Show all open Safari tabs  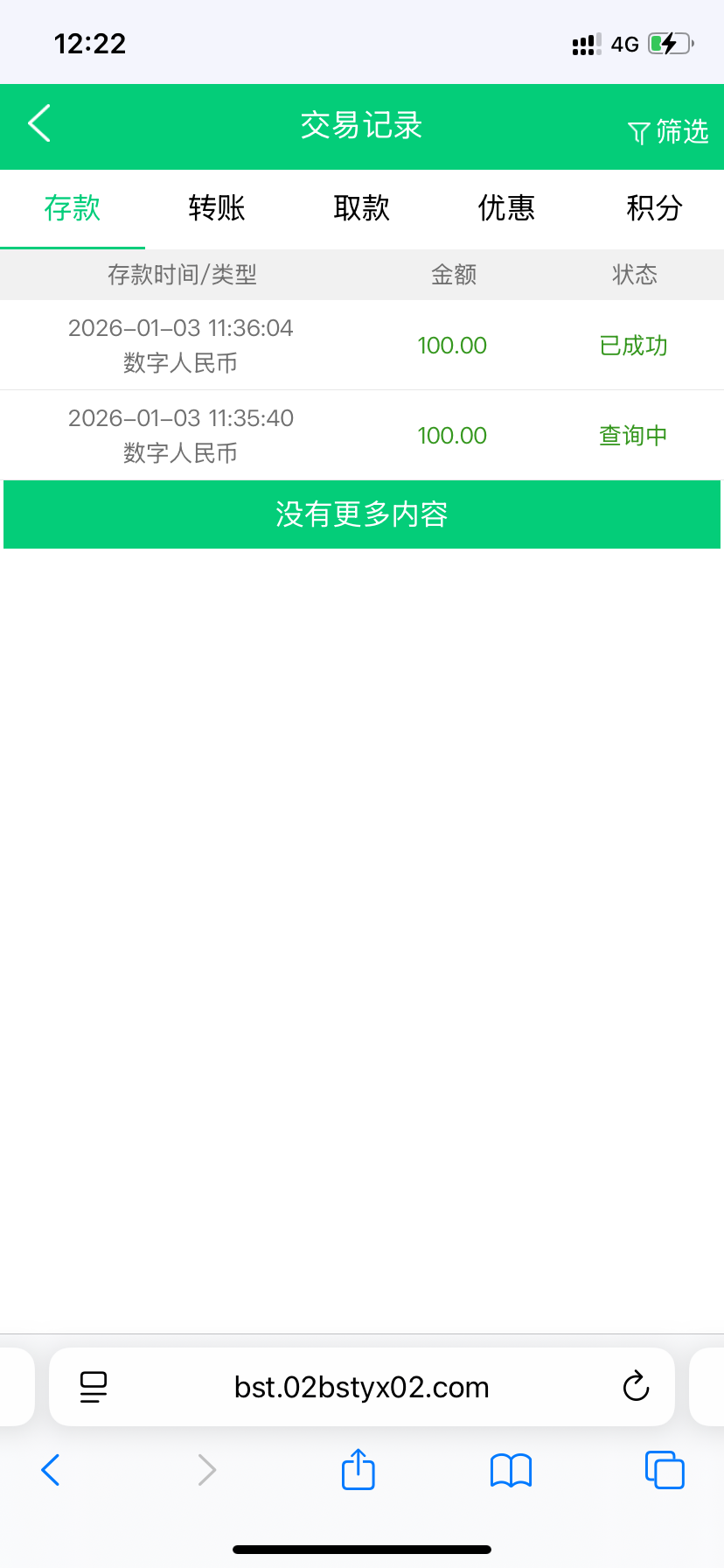click(665, 1470)
